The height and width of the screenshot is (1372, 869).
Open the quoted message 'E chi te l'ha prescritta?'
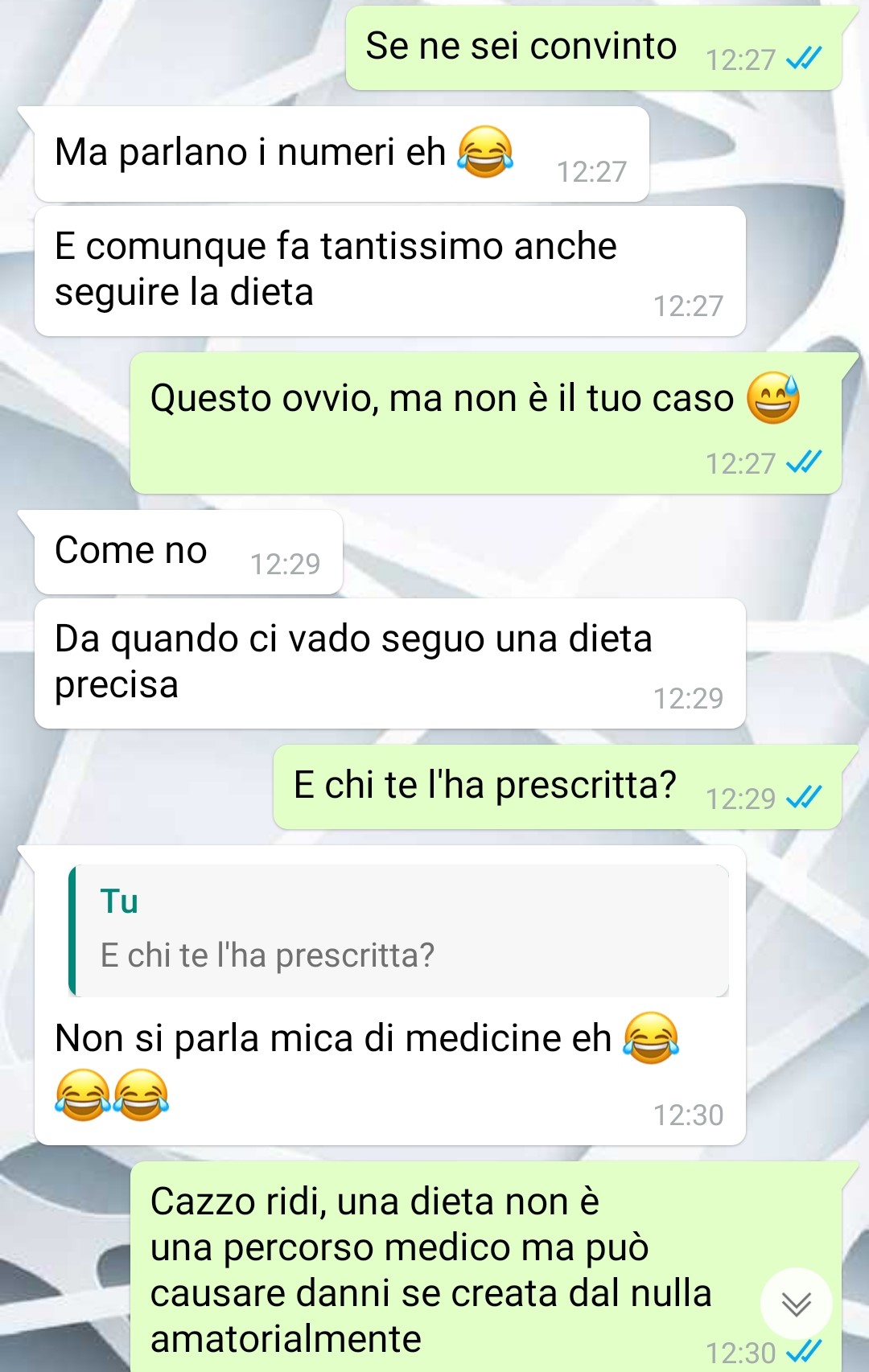tap(399, 930)
